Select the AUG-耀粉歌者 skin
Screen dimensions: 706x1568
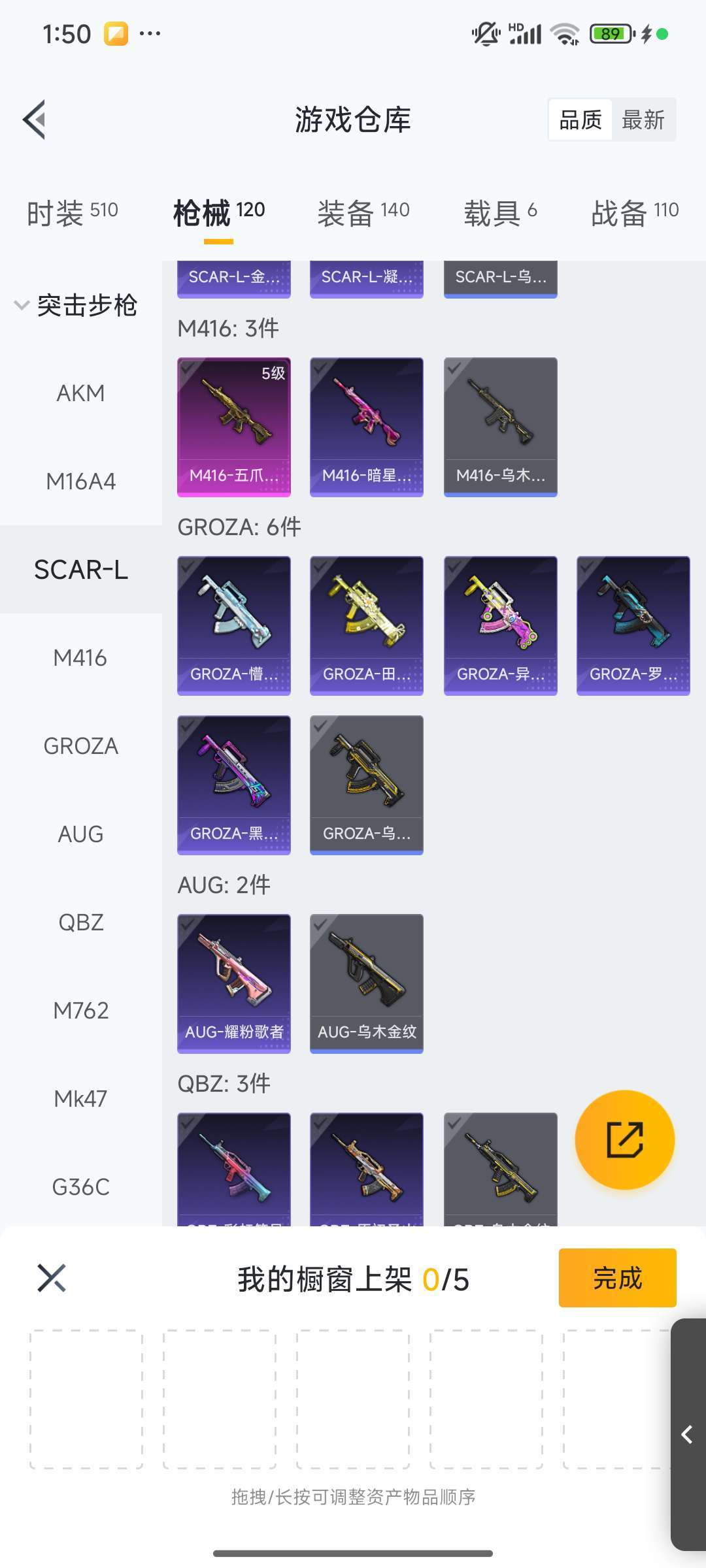[234, 983]
